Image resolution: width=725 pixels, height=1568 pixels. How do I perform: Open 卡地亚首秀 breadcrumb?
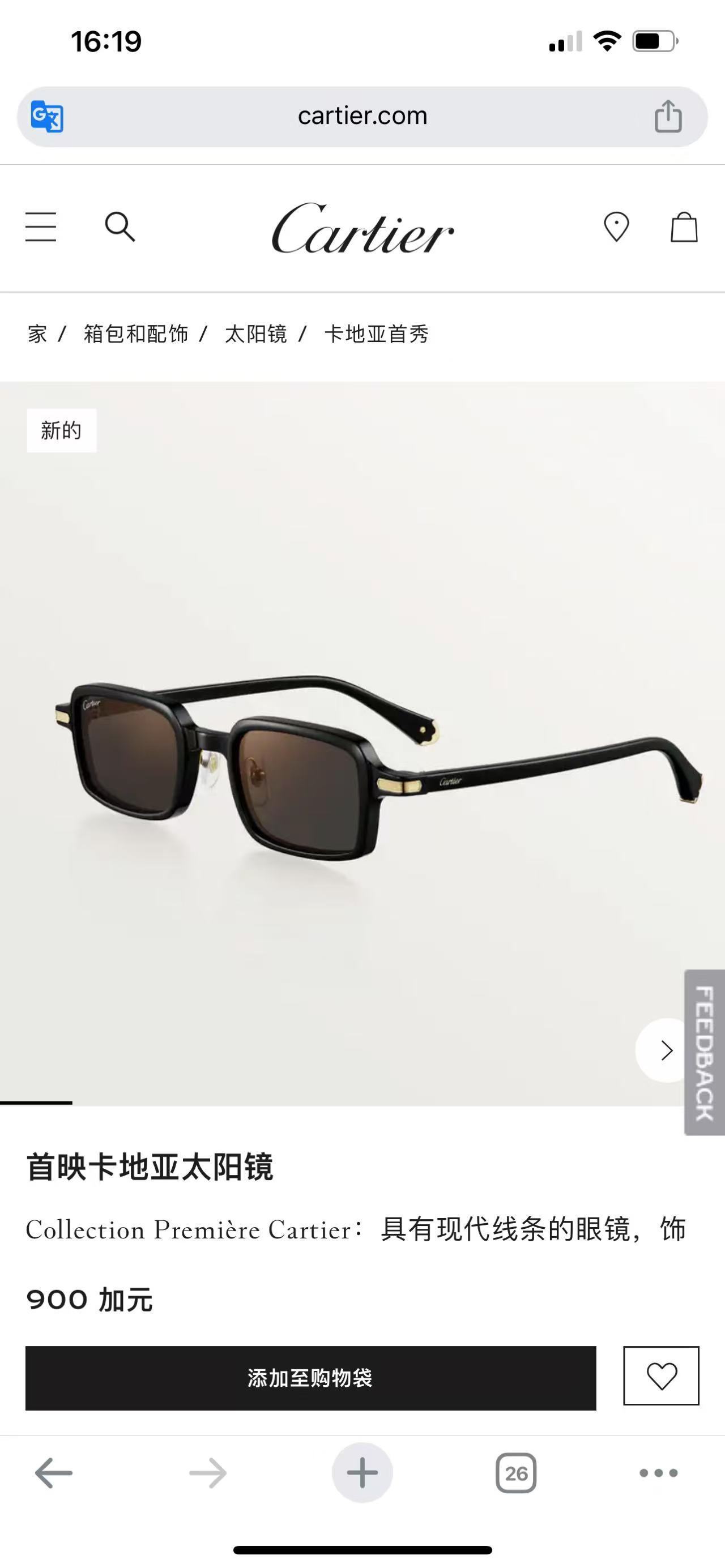pos(377,334)
